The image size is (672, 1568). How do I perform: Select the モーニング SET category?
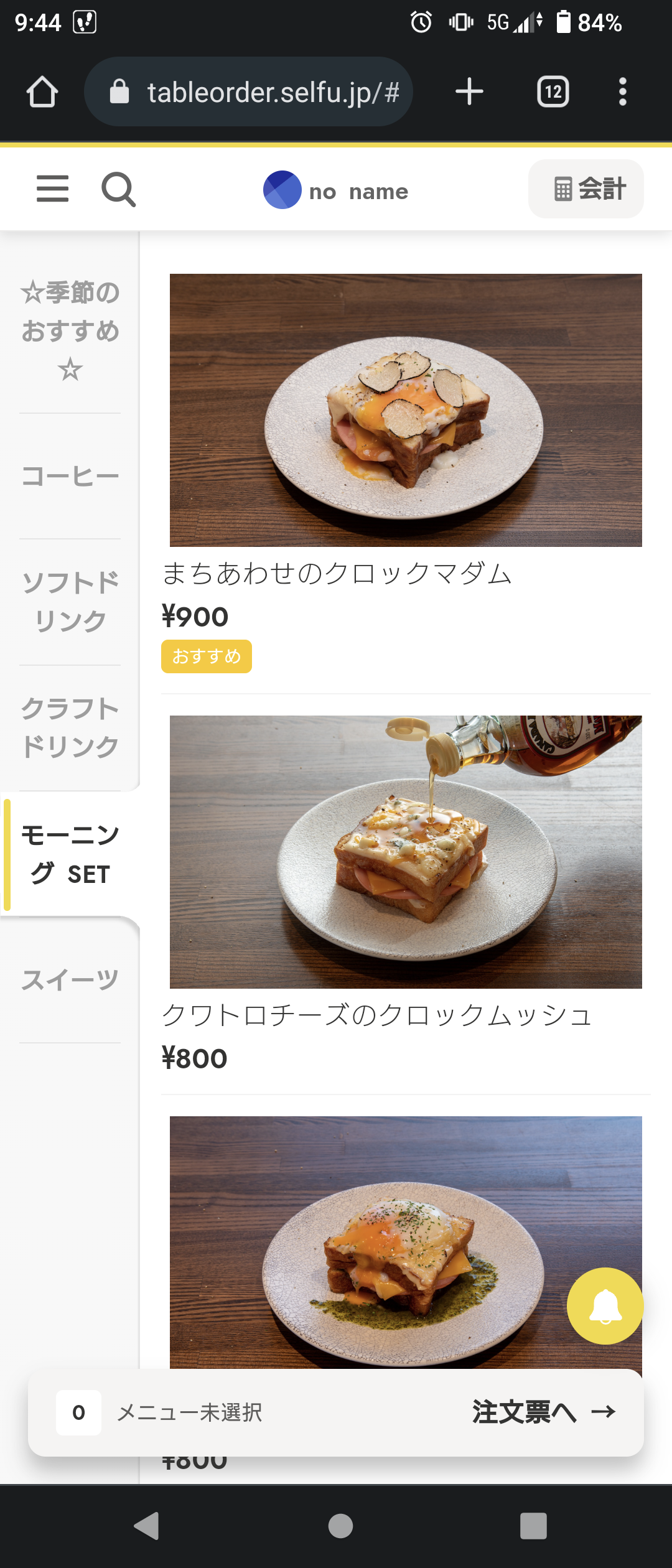tap(70, 854)
